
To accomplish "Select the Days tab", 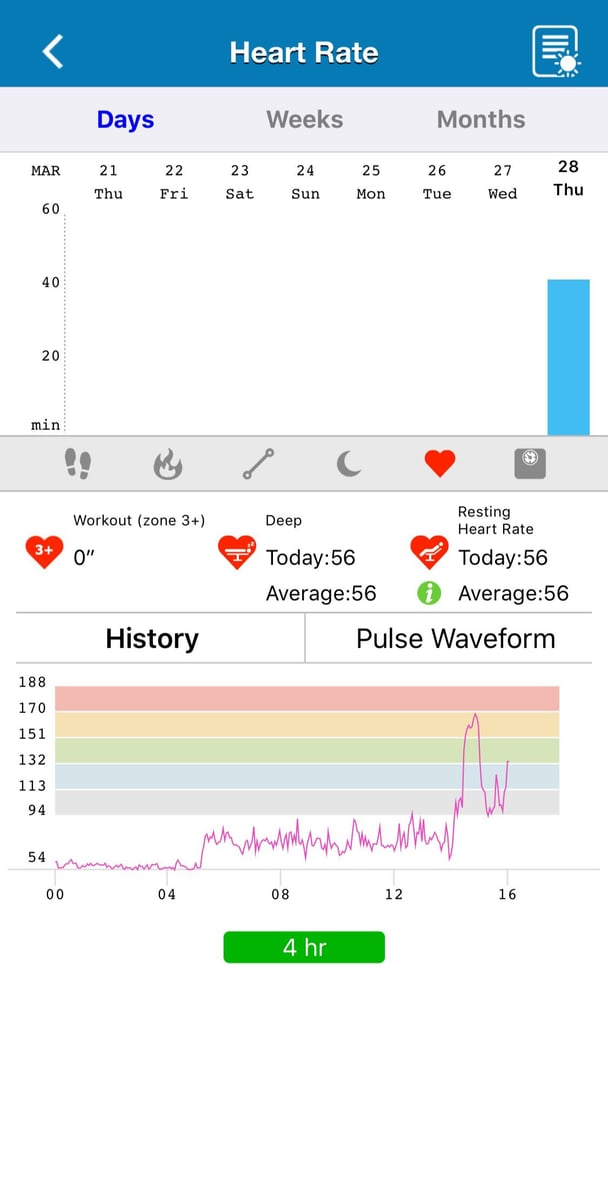I will tap(125, 120).
